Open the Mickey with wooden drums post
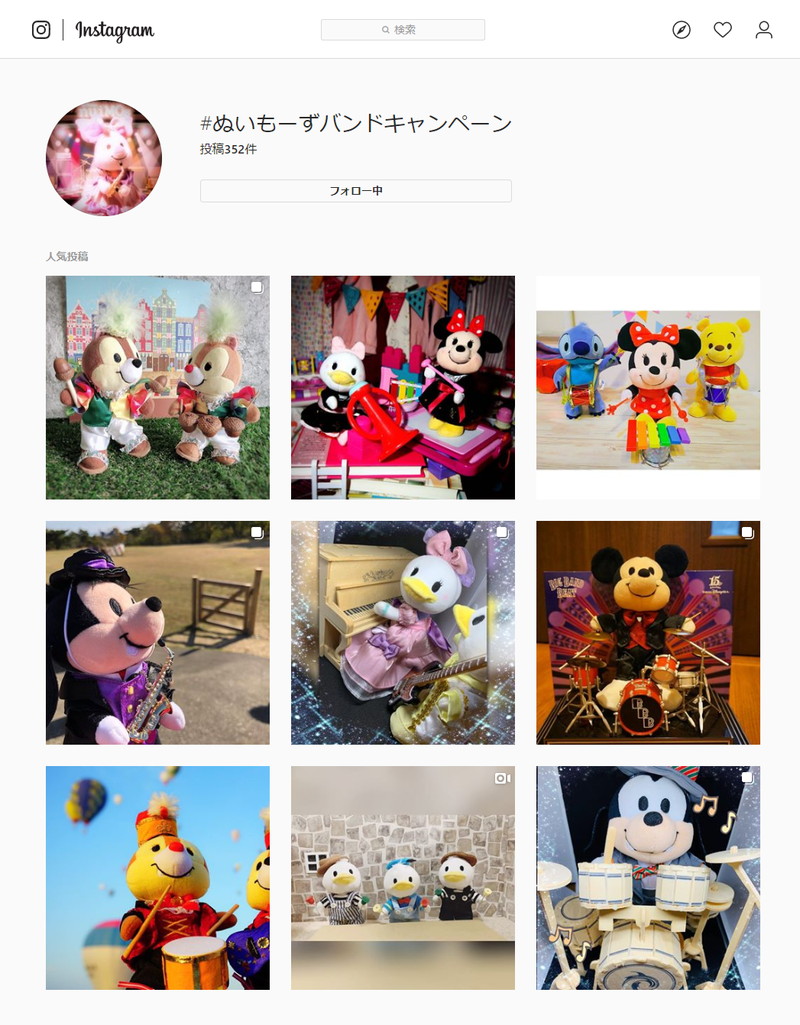The image size is (800, 1025). pyautogui.click(x=648, y=878)
